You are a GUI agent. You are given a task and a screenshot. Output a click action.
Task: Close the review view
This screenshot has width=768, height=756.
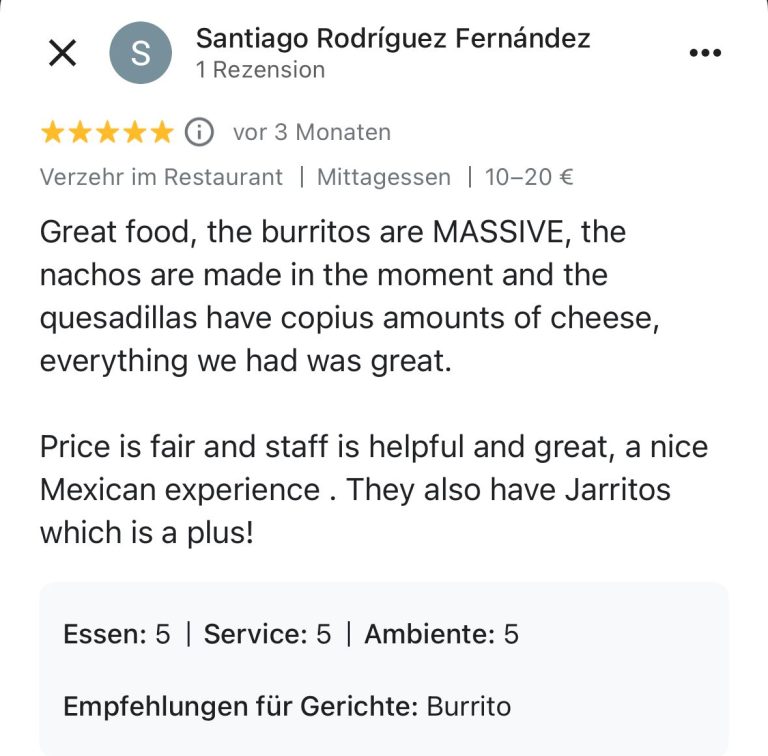pyautogui.click(x=62, y=53)
